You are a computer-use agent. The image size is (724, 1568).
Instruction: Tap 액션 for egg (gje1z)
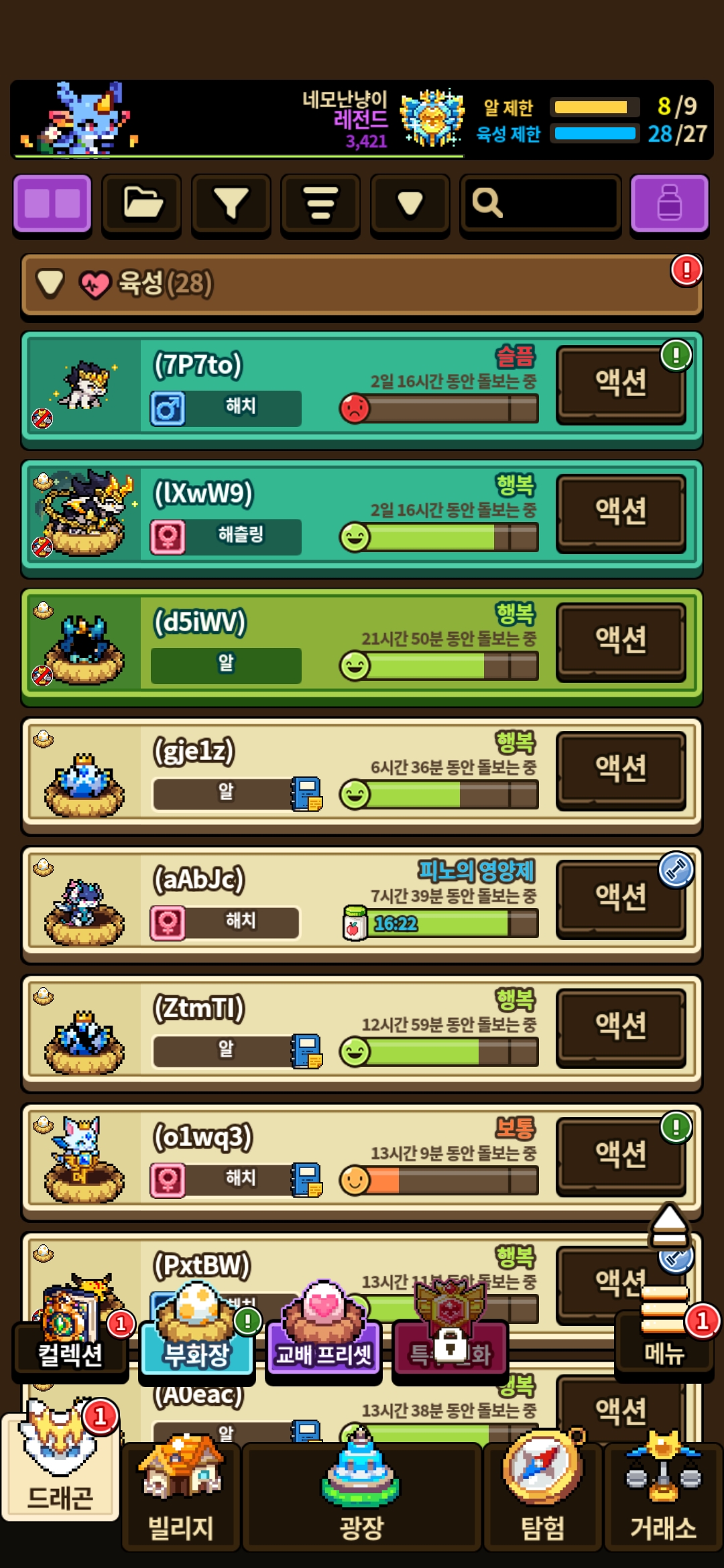(621, 769)
